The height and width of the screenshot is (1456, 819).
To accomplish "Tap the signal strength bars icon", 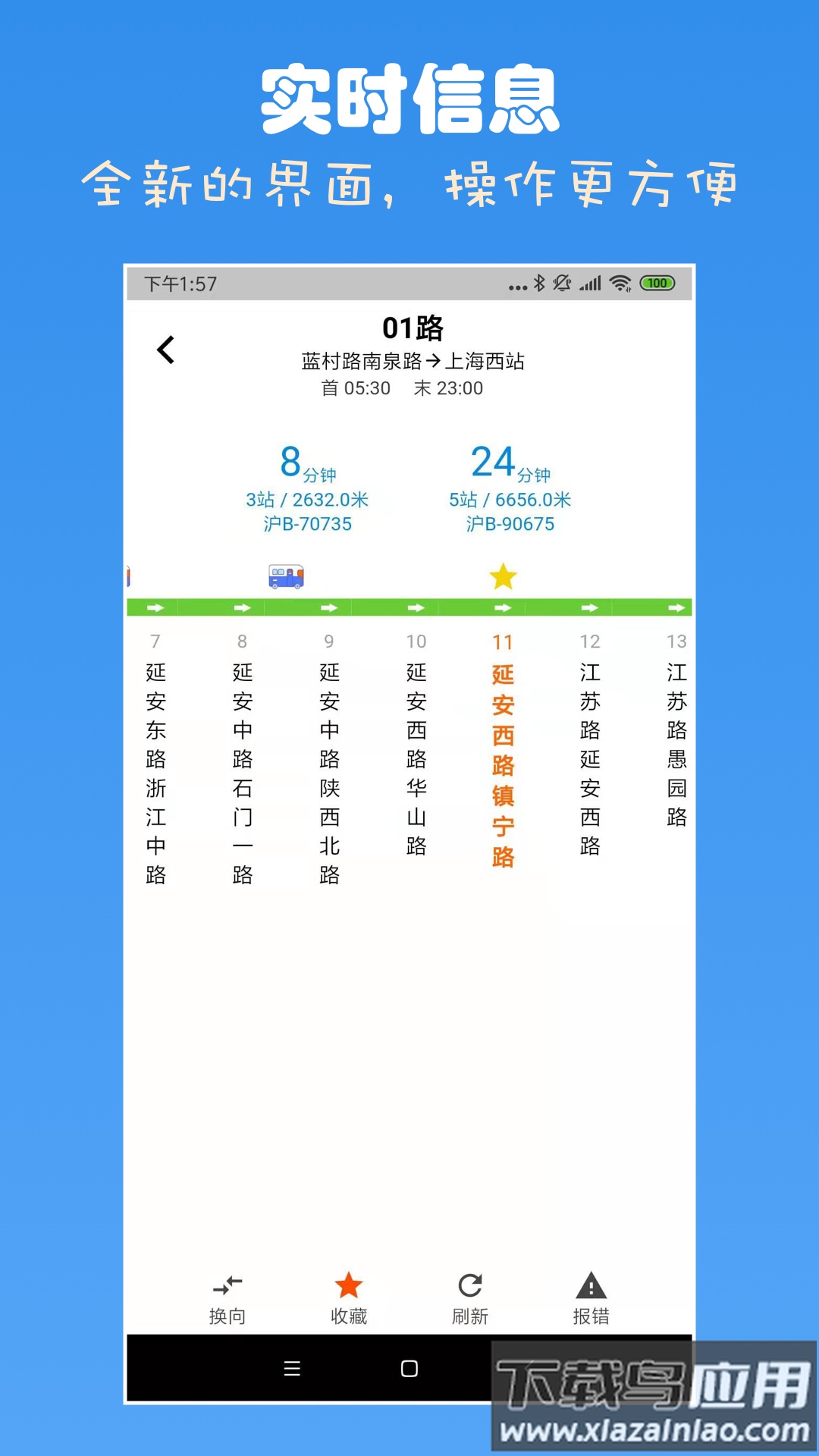I will (588, 282).
